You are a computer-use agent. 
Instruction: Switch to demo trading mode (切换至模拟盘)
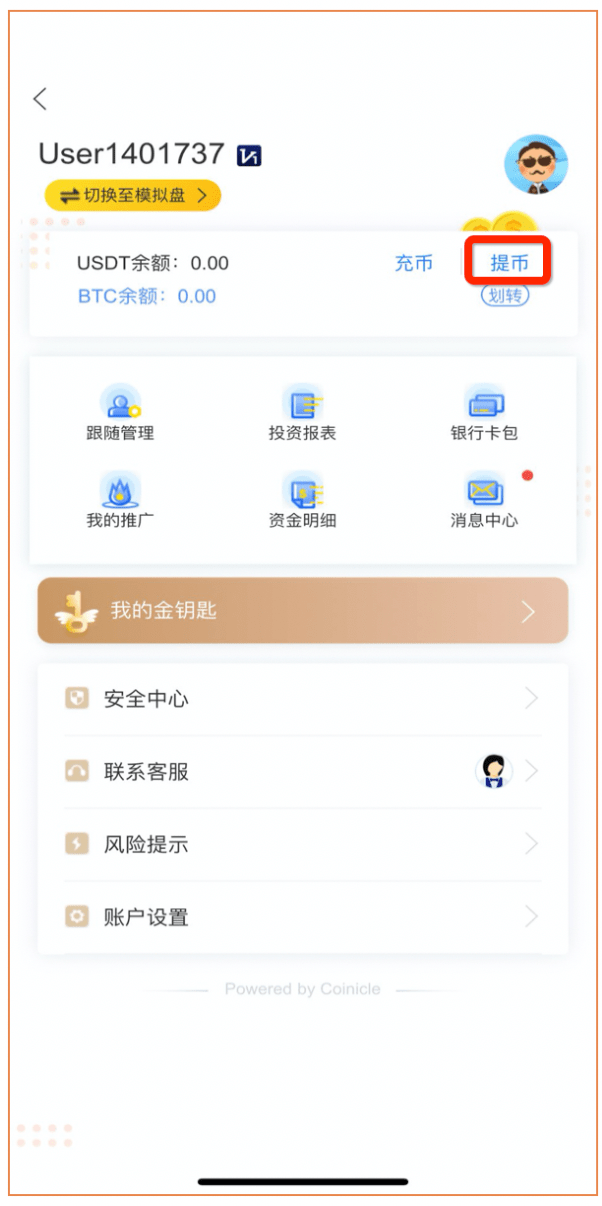(133, 195)
